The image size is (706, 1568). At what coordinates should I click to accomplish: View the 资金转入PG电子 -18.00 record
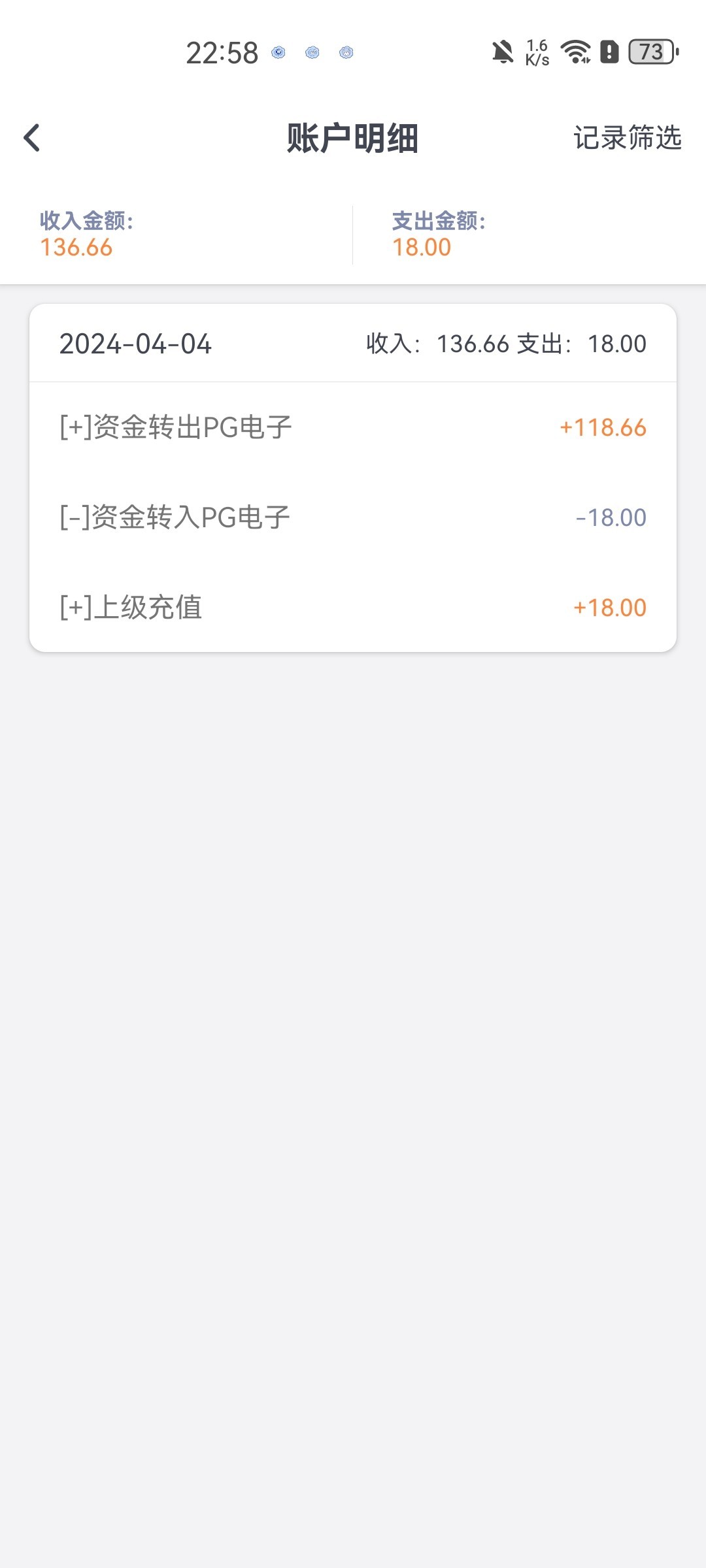click(352, 517)
